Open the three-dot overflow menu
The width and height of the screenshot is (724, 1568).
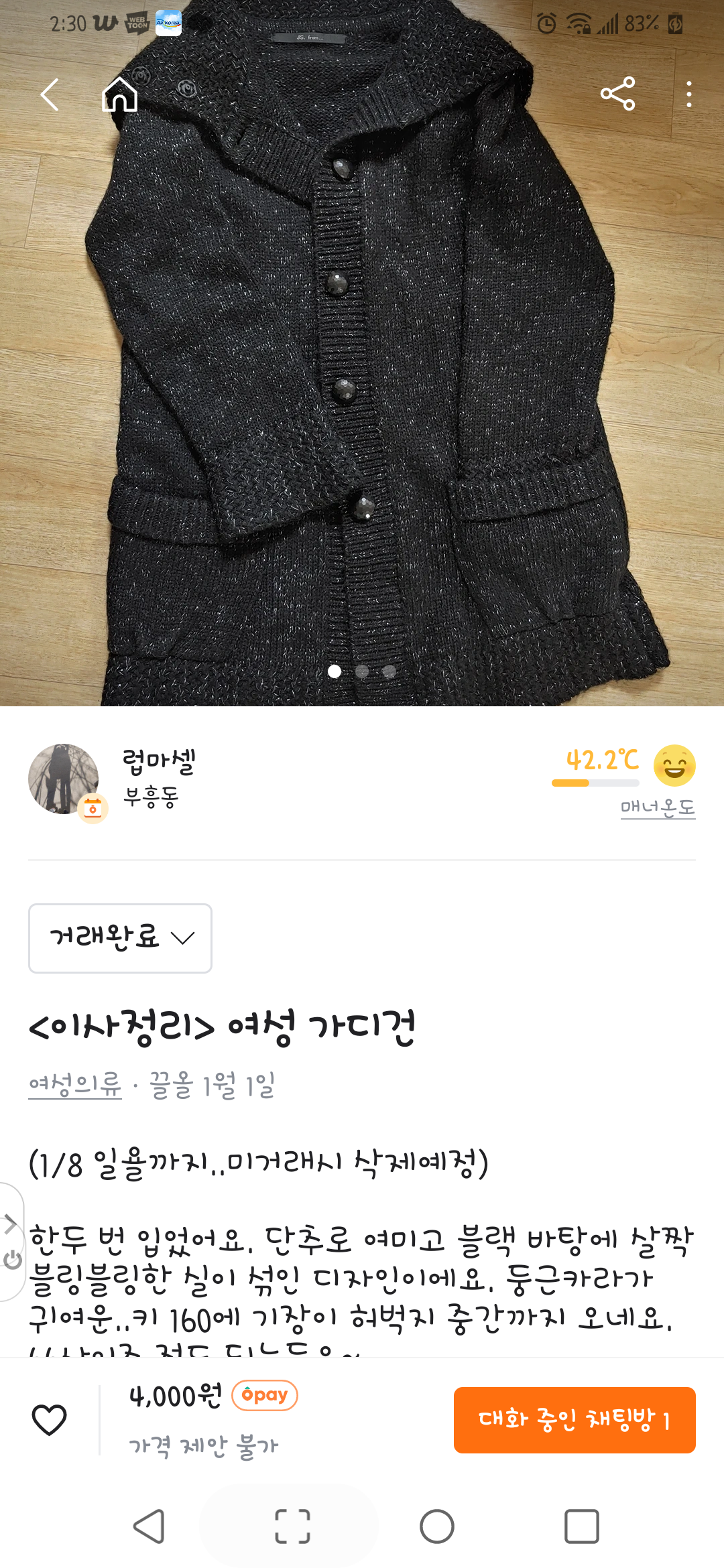coord(688,94)
